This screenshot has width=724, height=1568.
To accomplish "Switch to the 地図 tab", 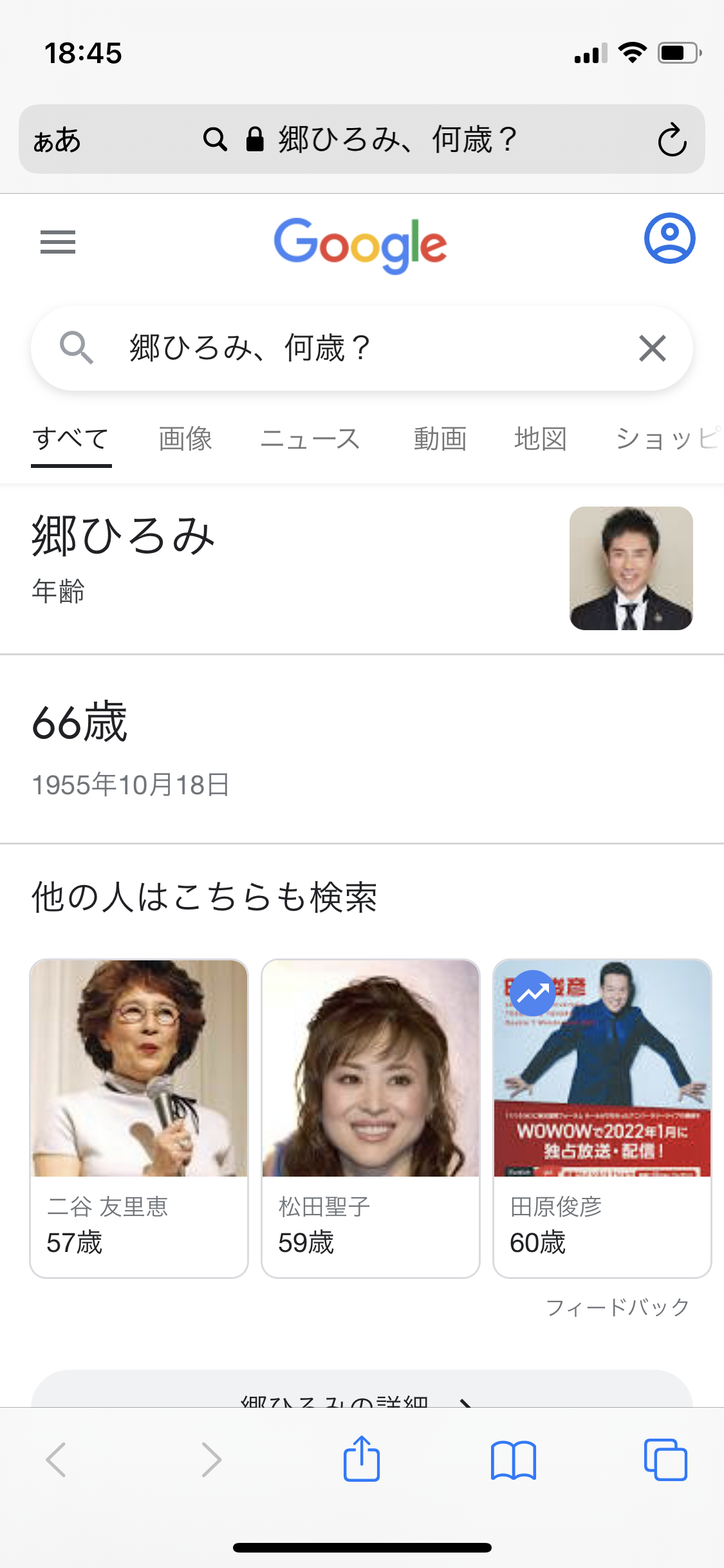I will [x=541, y=439].
